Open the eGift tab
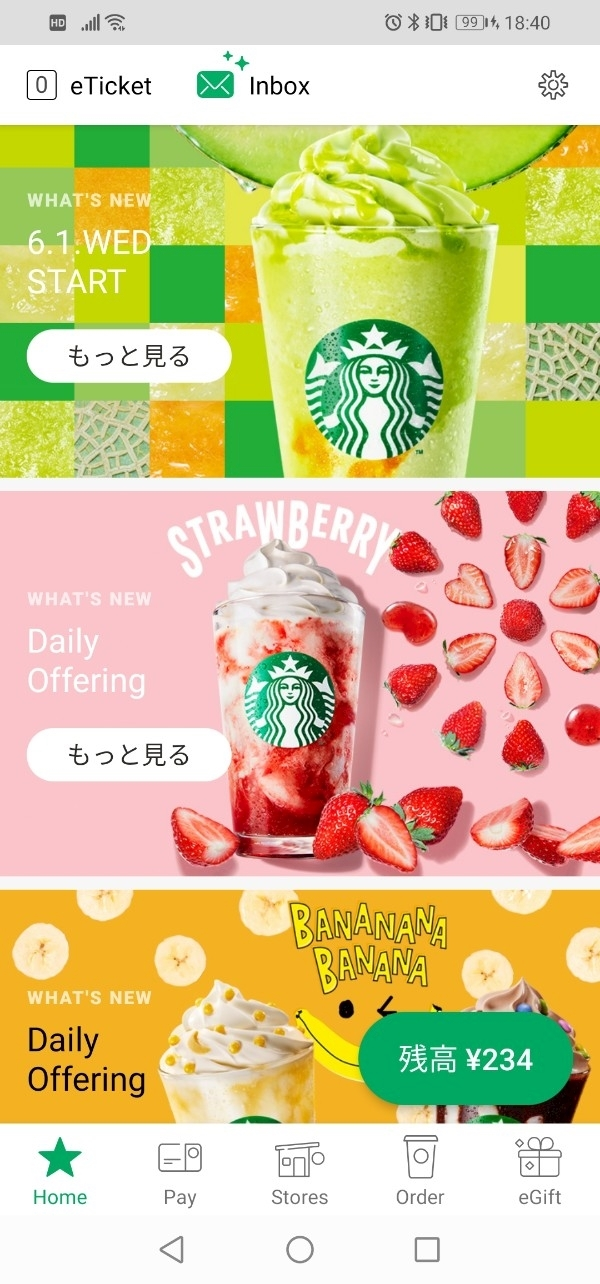 [539, 1170]
